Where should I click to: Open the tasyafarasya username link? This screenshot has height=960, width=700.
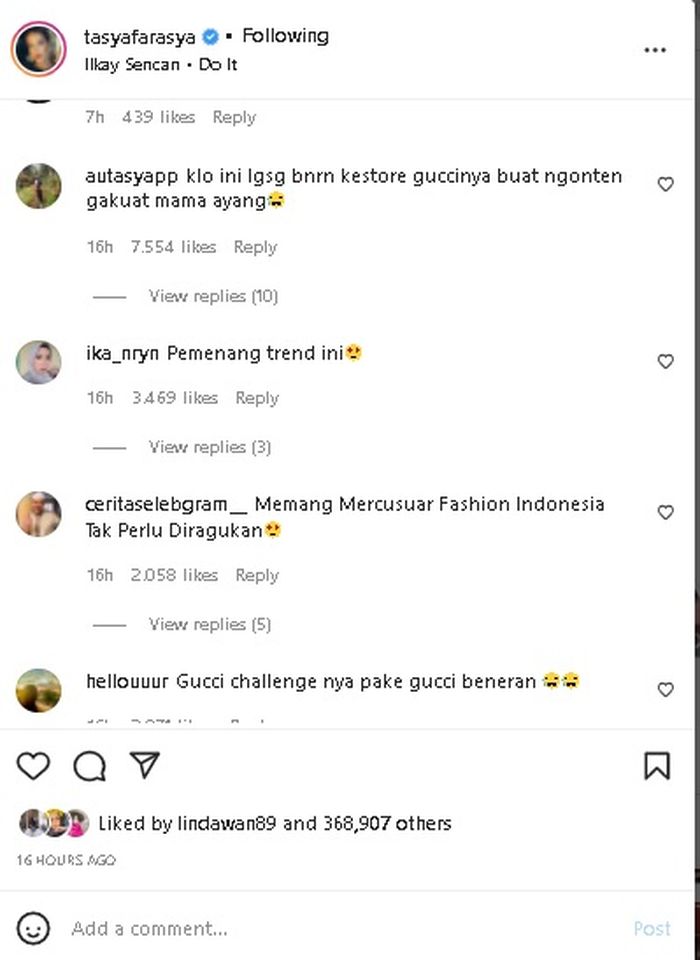[x=140, y=36]
